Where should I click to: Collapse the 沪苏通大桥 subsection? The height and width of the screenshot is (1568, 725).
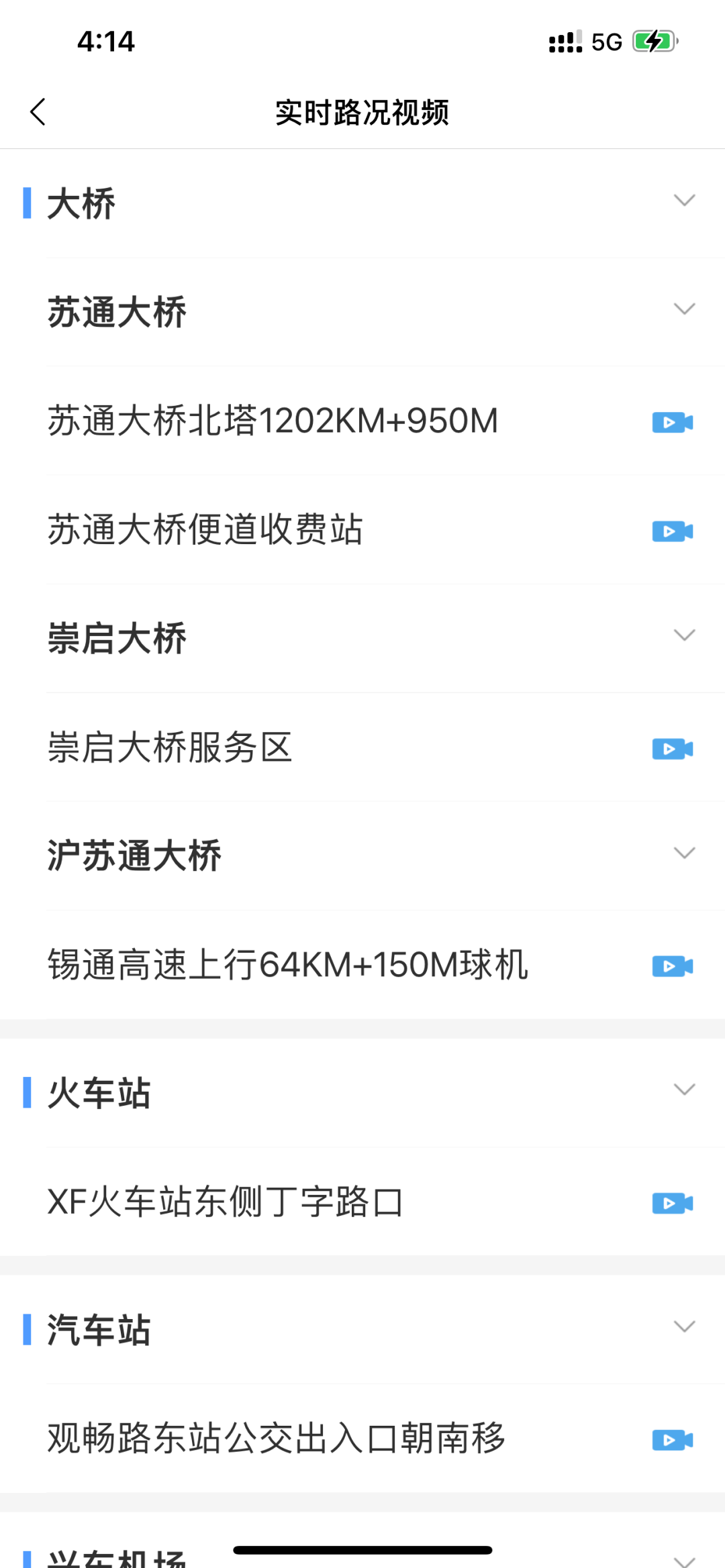(683, 852)
